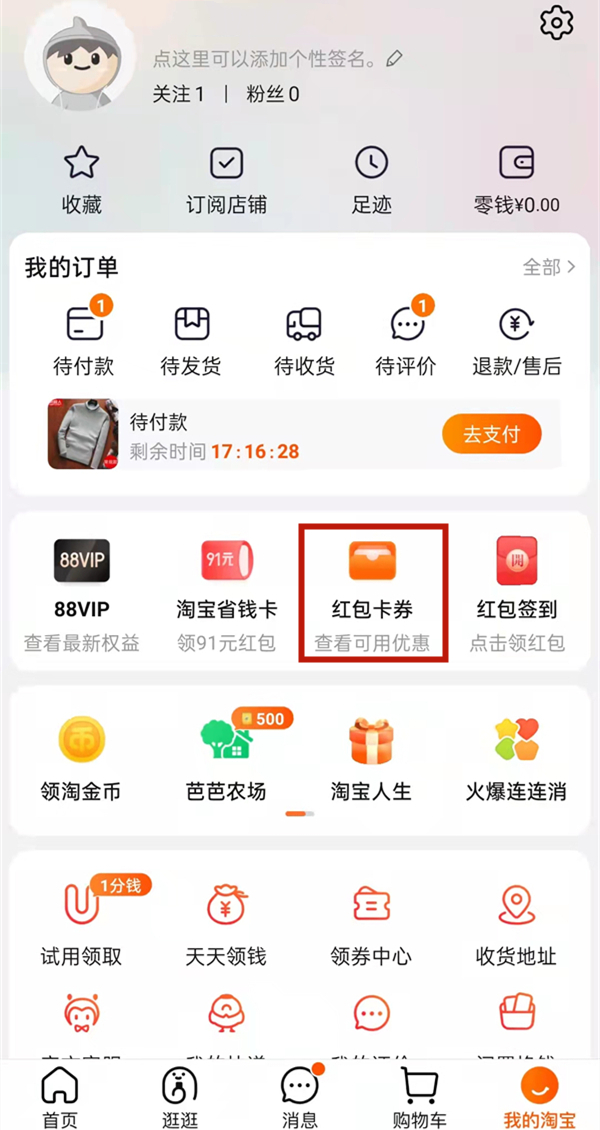Launch 芭芭农场 farm game
Image resolution: width=600 pixels, height=1130 pixels.
pos(227,759)
